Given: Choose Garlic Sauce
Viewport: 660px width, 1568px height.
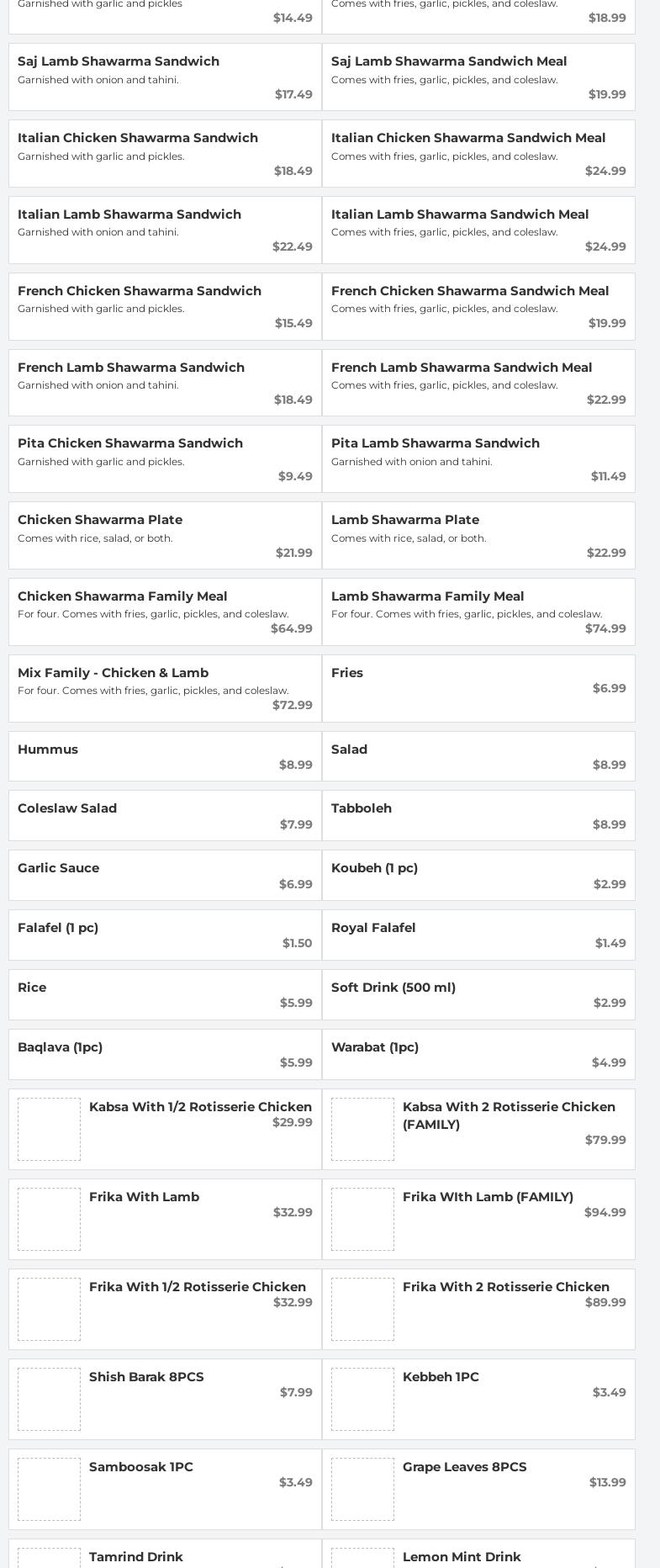Looking at the screenshot, I should coord(165,875).
